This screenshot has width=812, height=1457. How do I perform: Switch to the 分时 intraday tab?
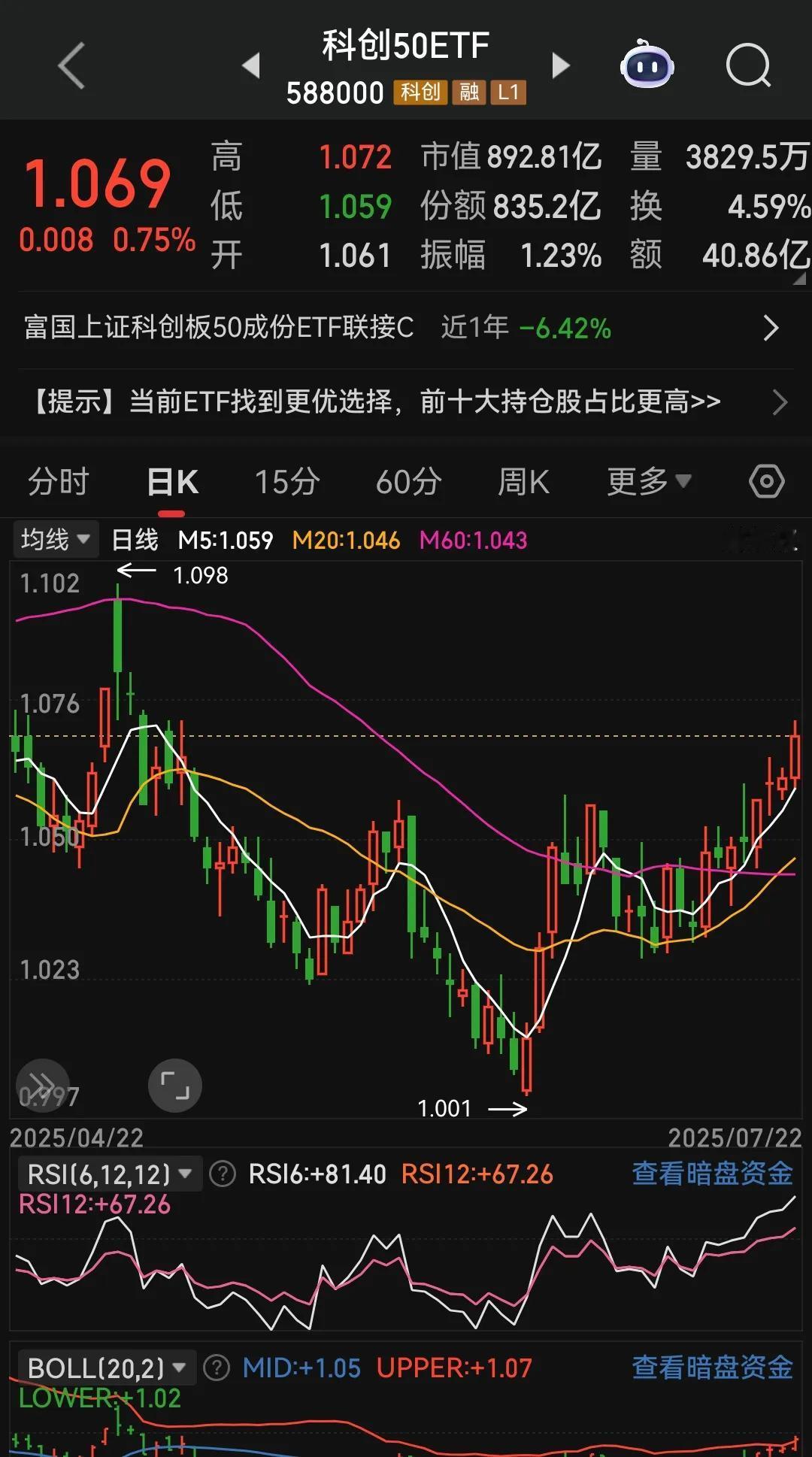tap(58, 482)
